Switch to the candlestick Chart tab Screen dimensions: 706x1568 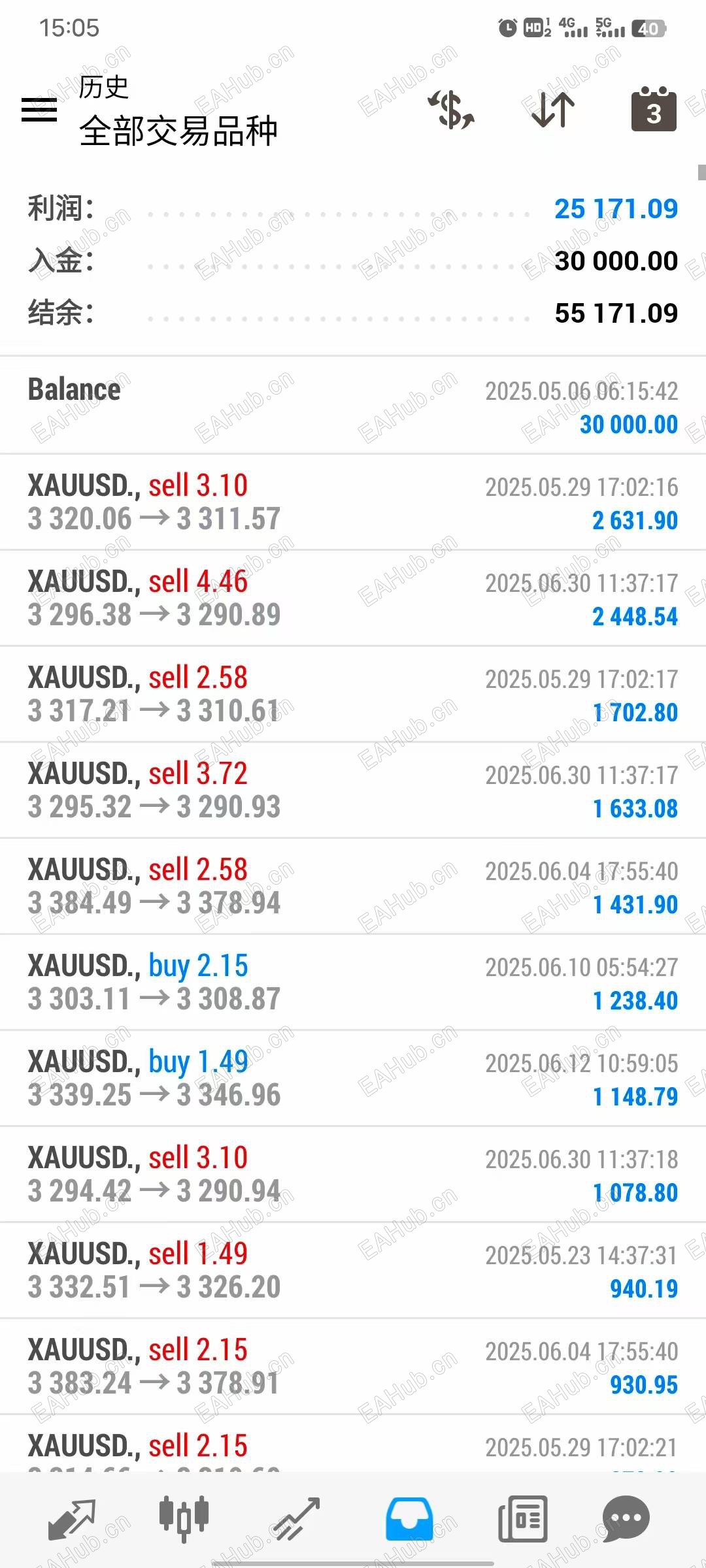coord(184,1518)
